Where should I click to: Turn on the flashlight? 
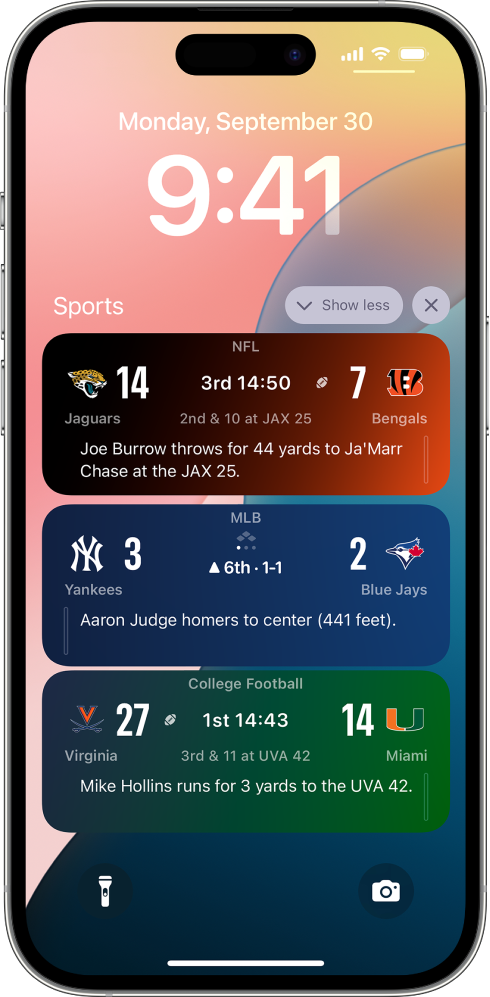[x=105, y=891]
